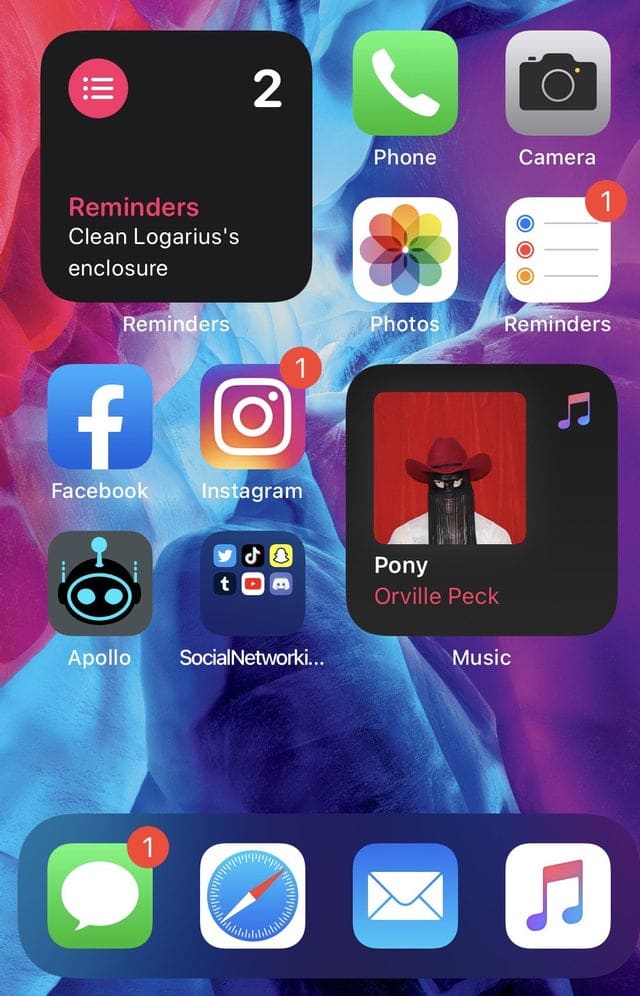Open Messages from the dock

[100, 895]
